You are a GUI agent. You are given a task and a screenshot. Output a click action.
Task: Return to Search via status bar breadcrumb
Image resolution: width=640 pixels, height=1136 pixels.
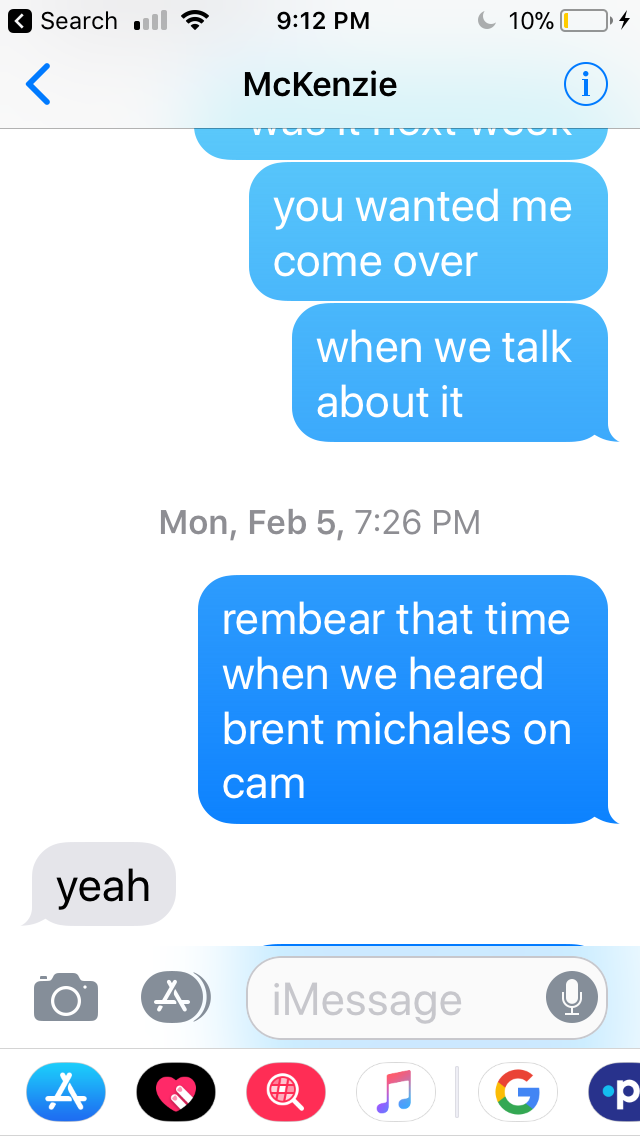click(62, 21)
